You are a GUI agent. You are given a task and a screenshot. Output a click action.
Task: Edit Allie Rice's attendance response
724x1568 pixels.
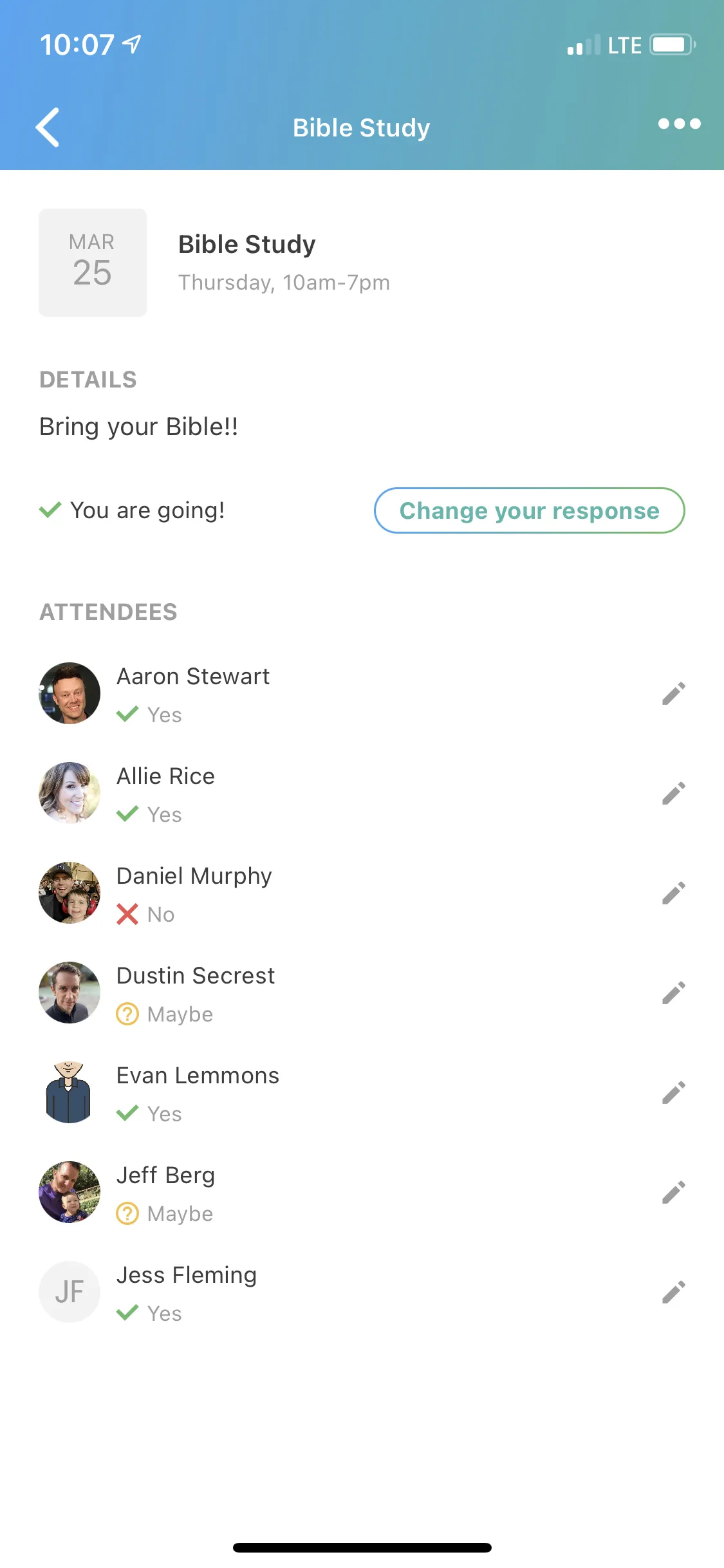click(673, 793)
